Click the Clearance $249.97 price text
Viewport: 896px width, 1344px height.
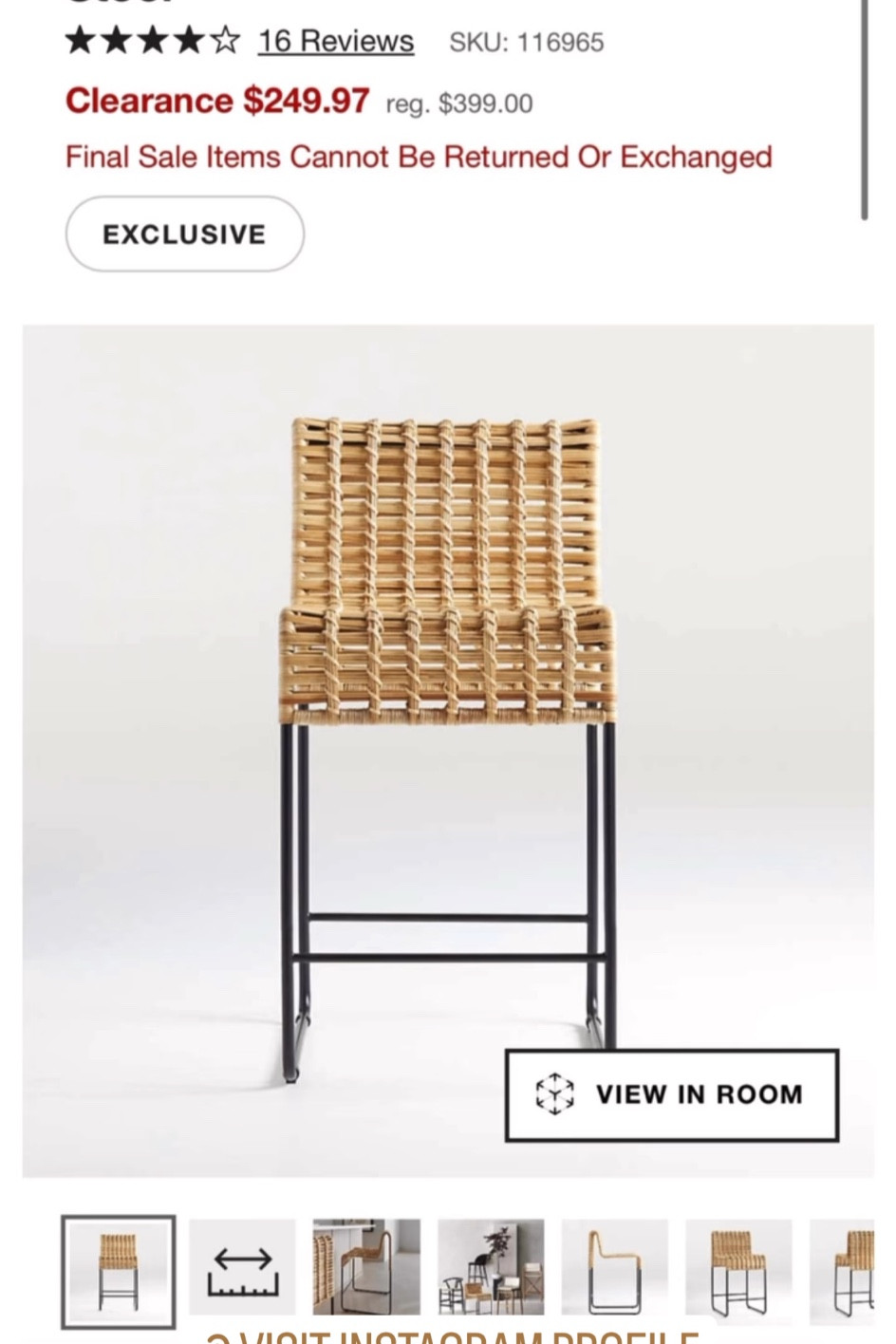point(216,100)
